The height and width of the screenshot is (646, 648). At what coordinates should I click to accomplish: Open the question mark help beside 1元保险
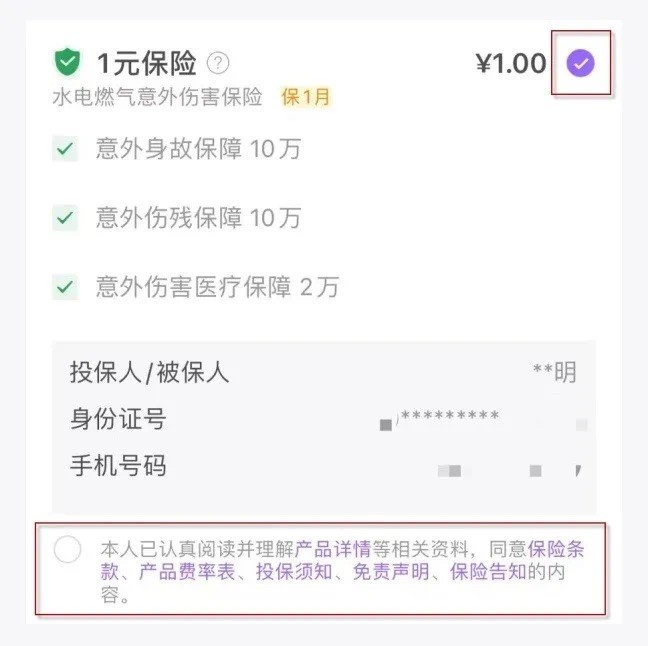pyautogui.click(x=218, y=64)
